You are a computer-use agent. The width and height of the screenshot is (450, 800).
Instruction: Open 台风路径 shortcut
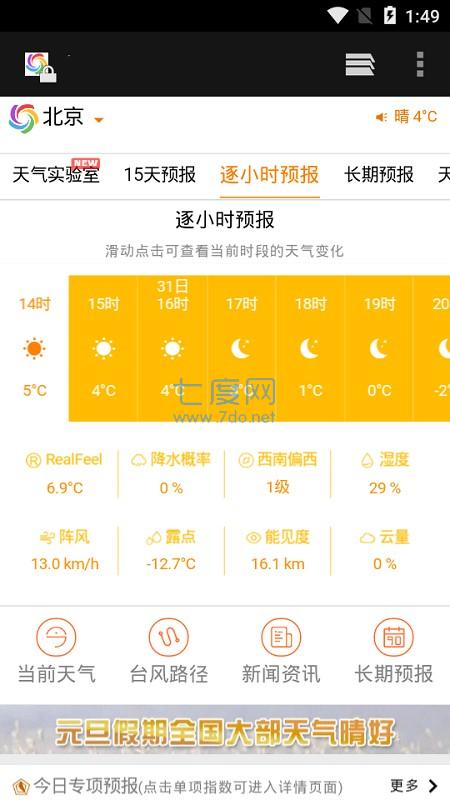[169, 651]
